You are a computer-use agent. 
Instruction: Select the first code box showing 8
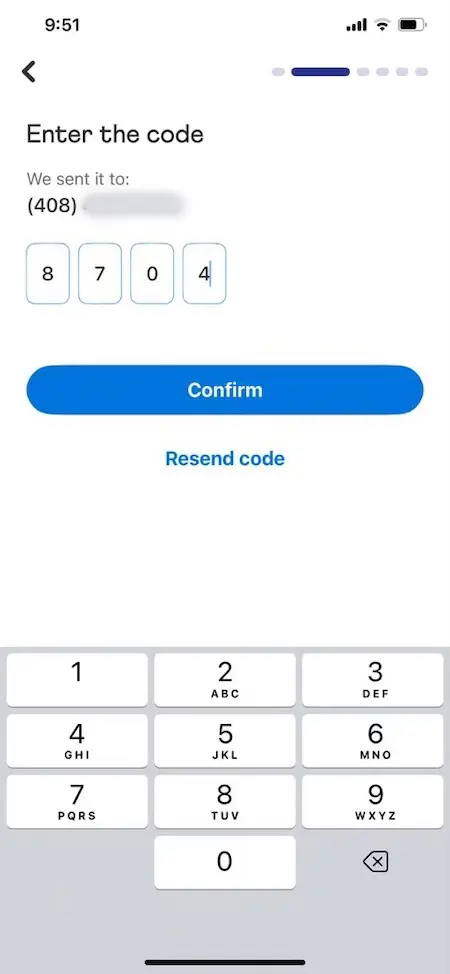tap(48, 273)
